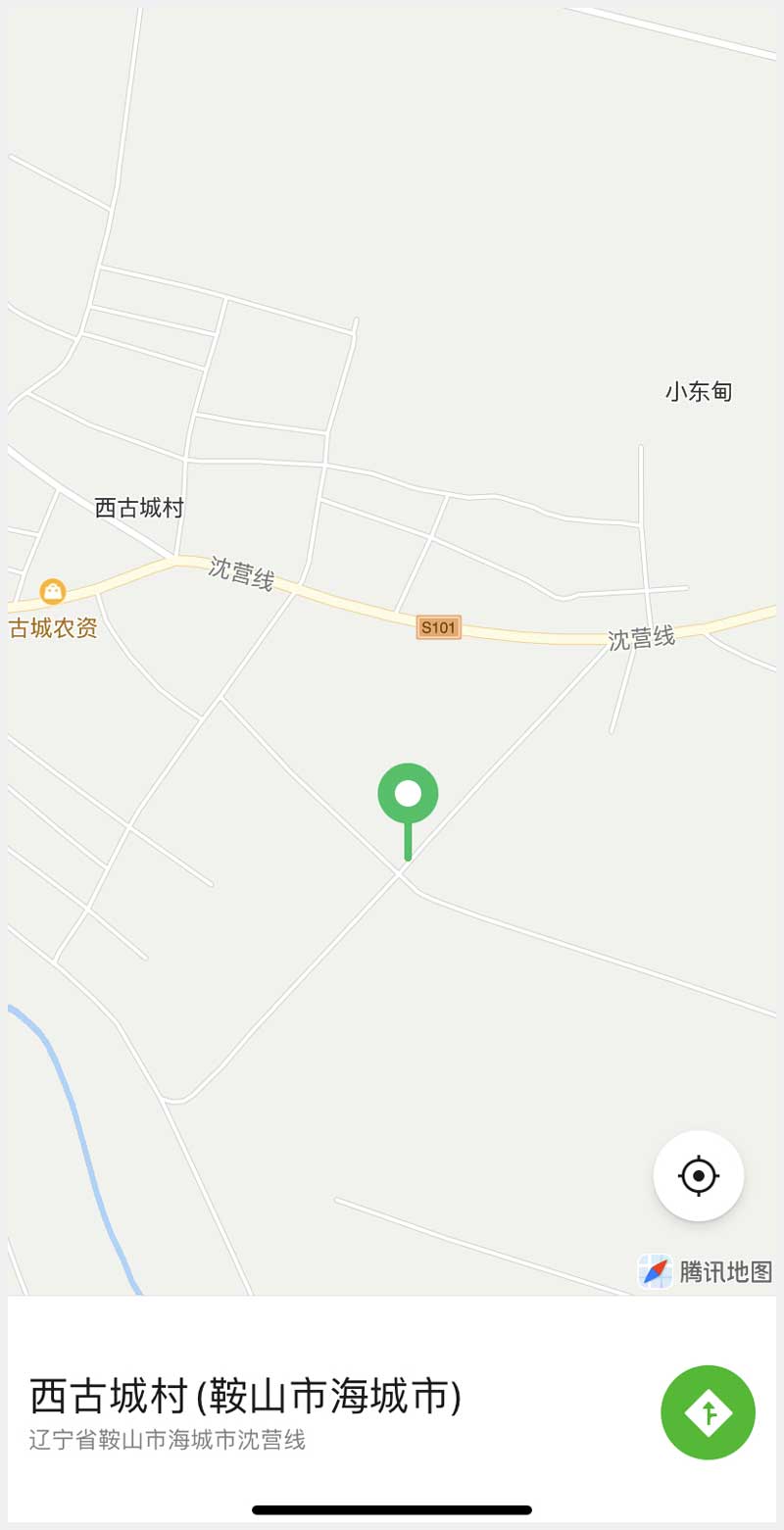
Task: Start navigation to 西古城村
Action: (x=708, y=1412)
